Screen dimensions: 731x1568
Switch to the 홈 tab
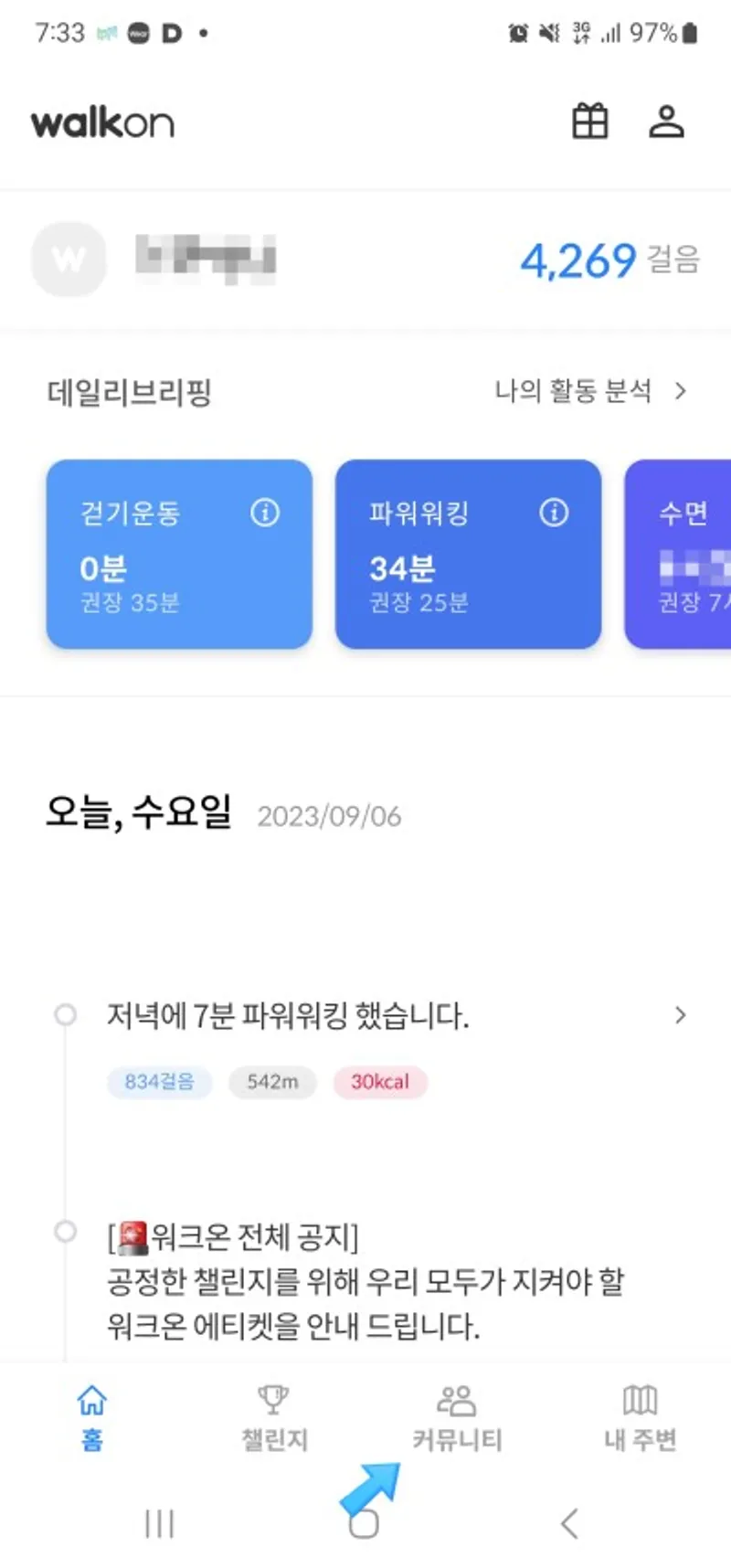click(x=91, y=1417)
